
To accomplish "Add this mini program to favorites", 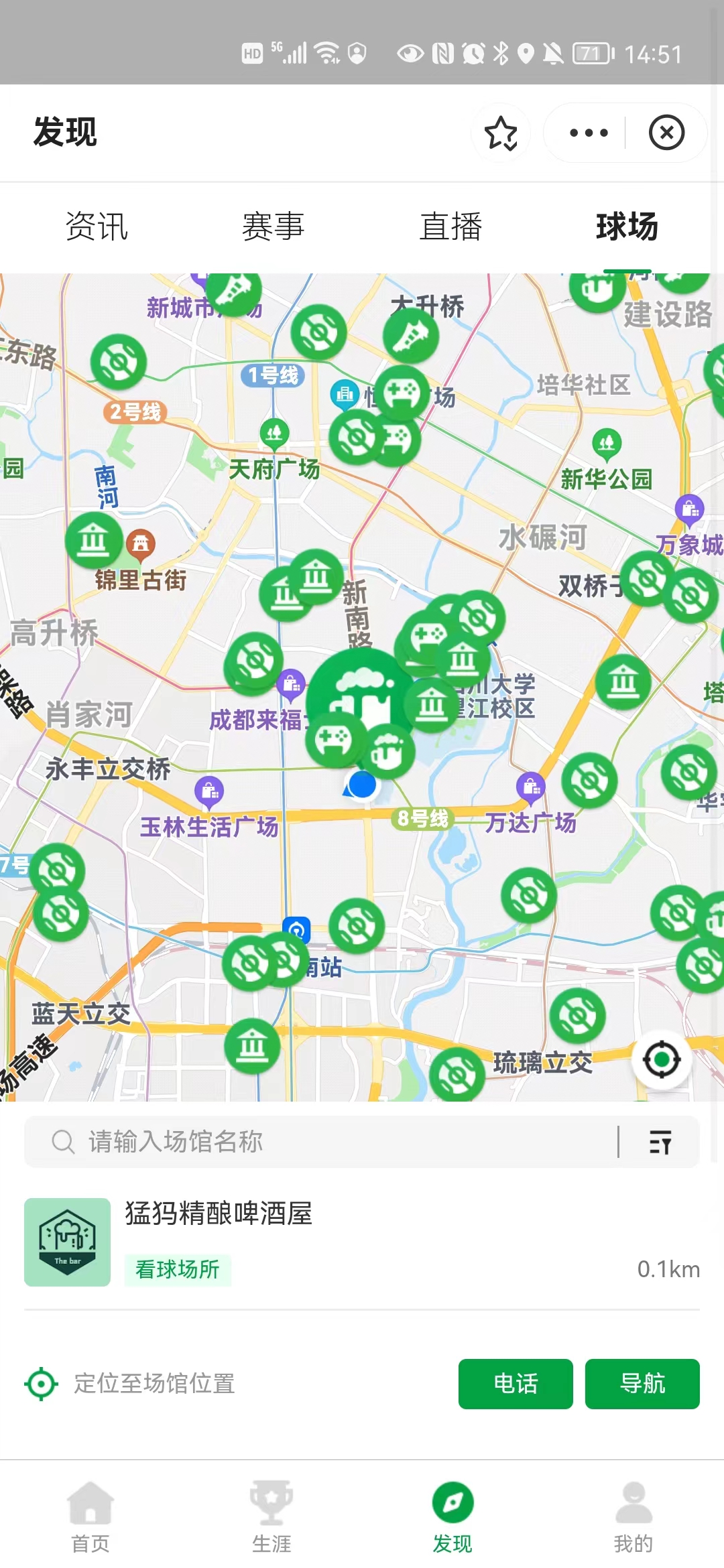I will pos(501,133).
